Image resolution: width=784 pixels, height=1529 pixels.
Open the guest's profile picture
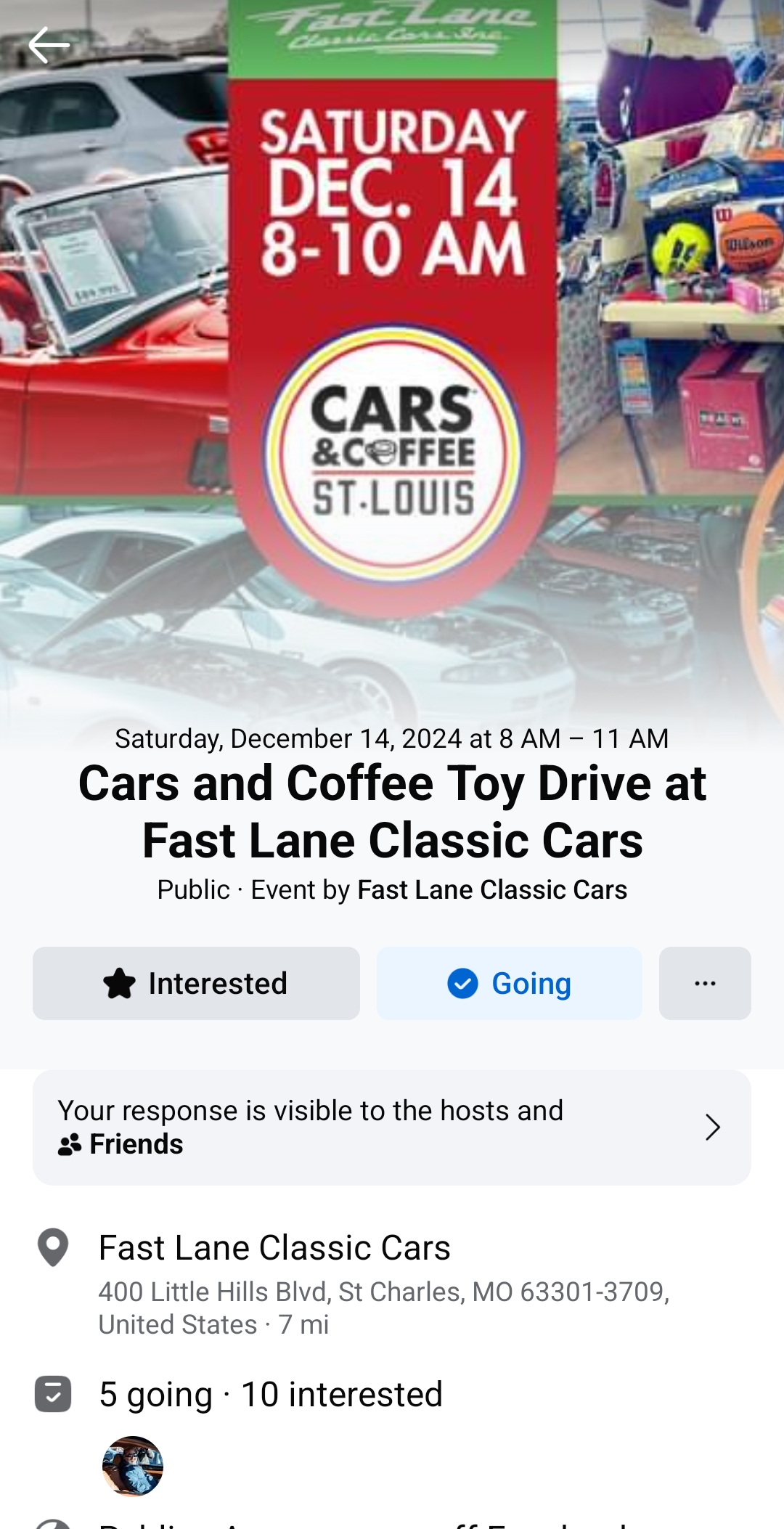click(133, 1465)
